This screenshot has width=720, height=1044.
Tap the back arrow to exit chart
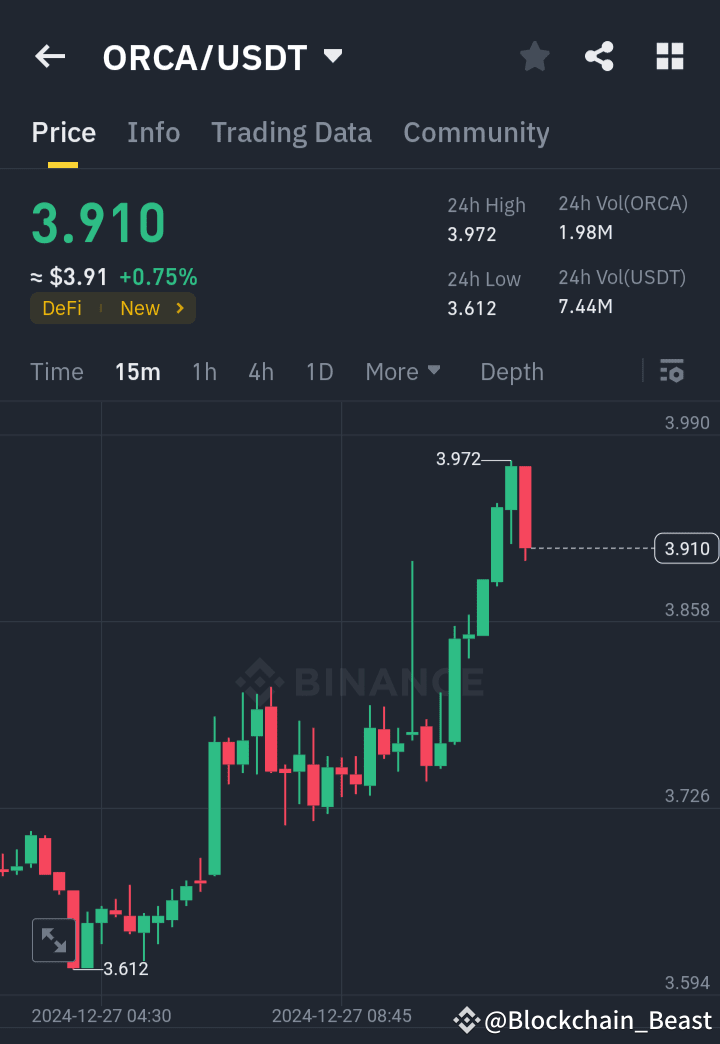click(49, 56)
